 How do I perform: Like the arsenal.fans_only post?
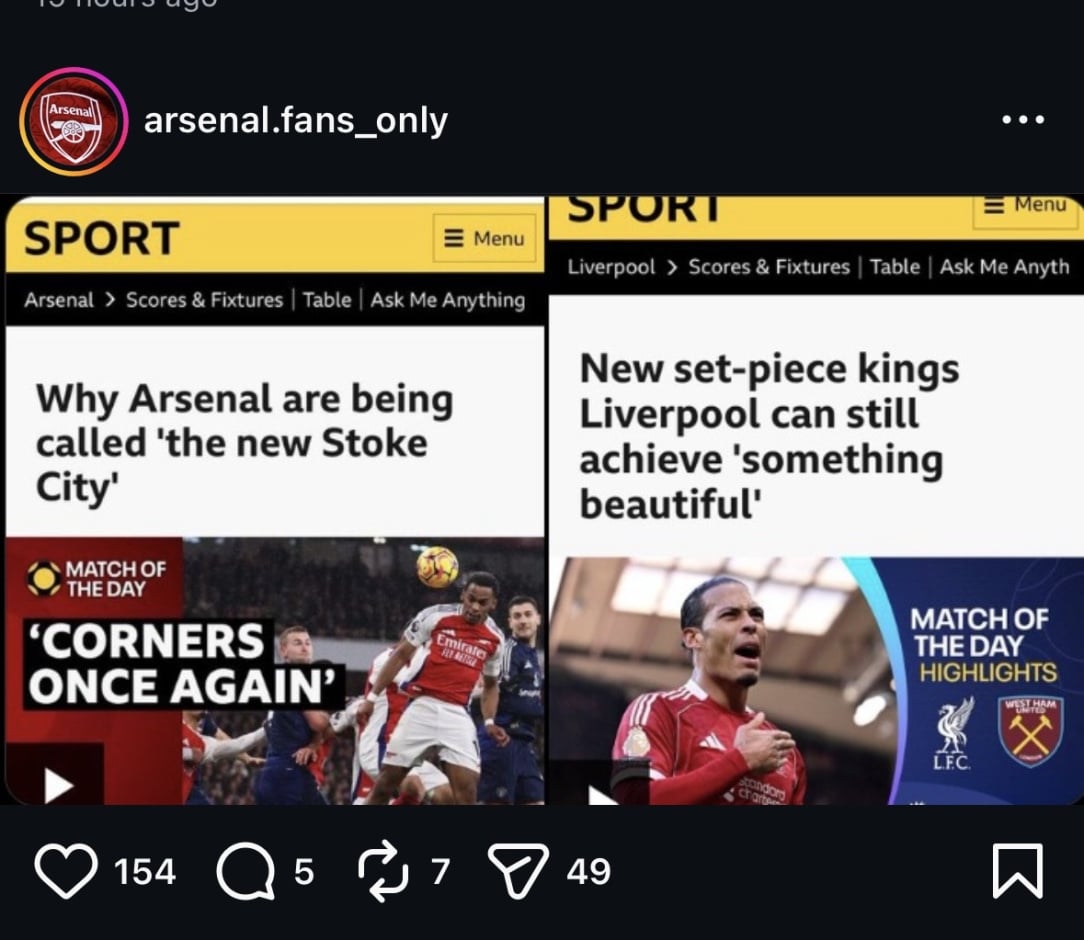pyautogui.click(x=65, y=871)
